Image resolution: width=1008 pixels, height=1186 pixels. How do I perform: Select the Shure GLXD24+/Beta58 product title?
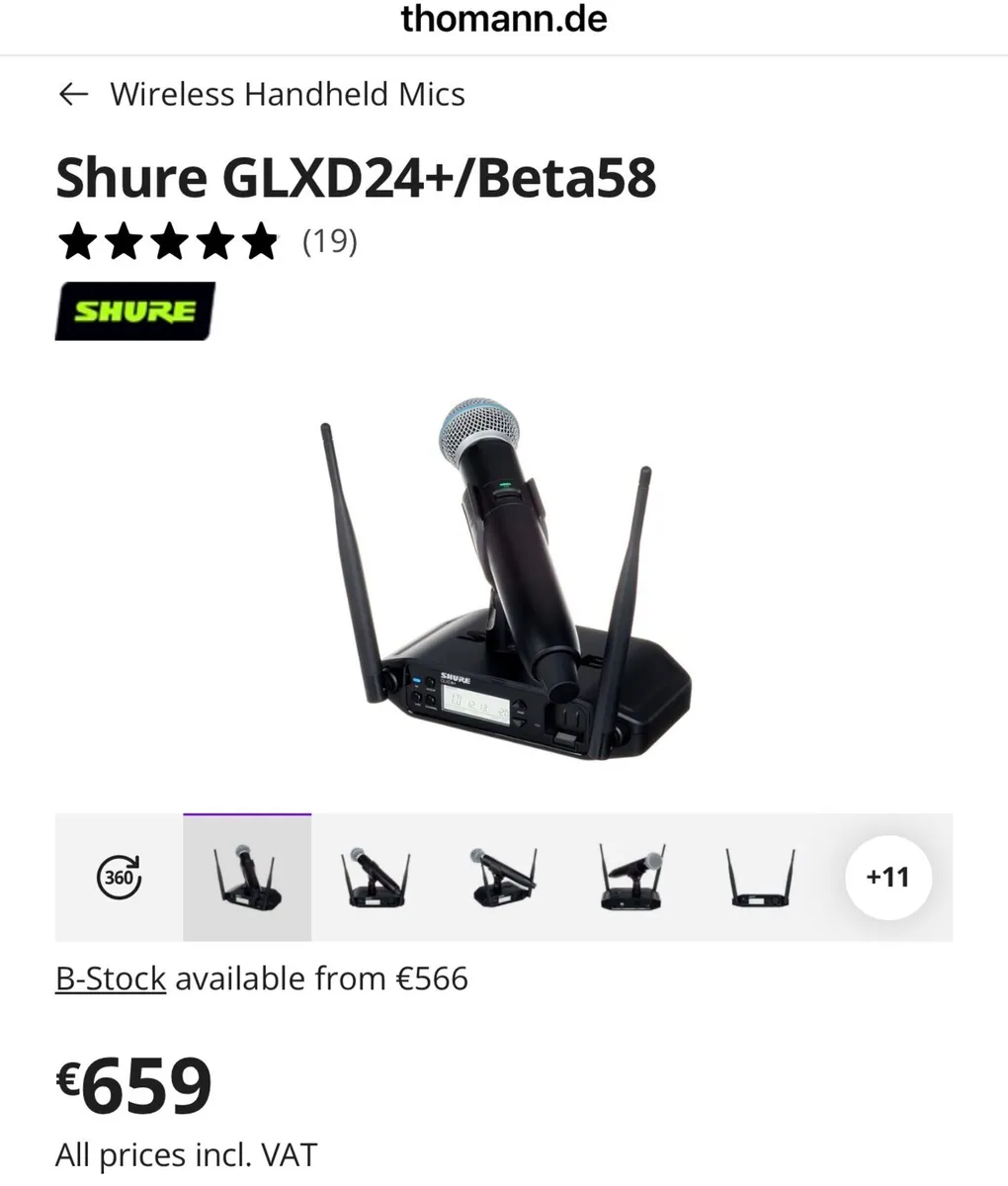click(x=357, y=178)
